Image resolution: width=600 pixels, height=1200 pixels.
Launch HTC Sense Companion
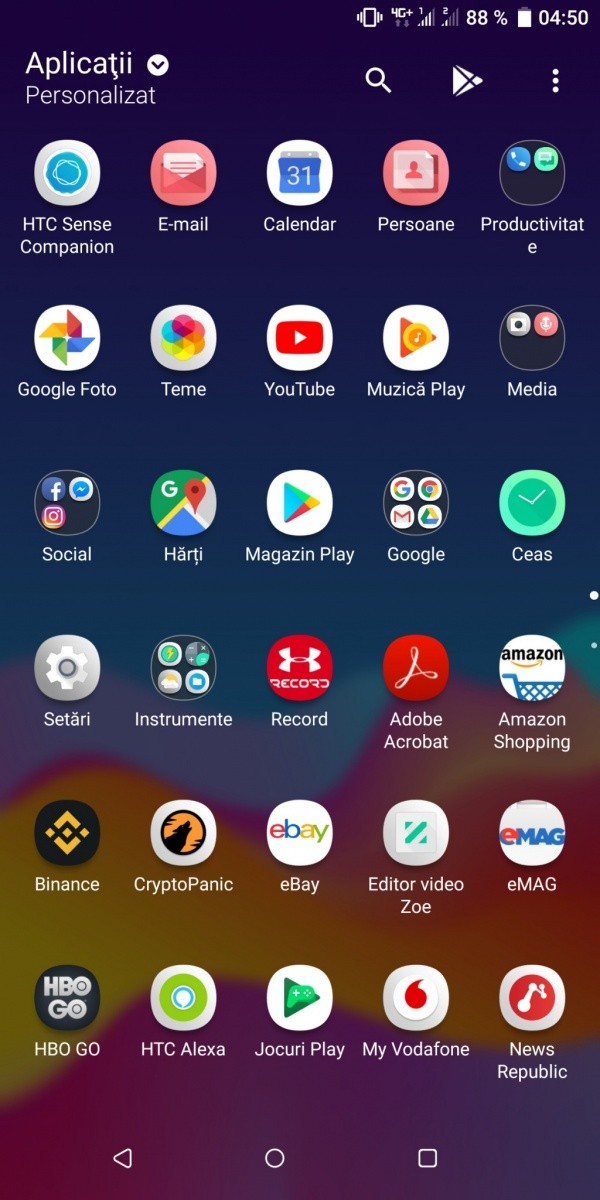click(x=67, y=173)
